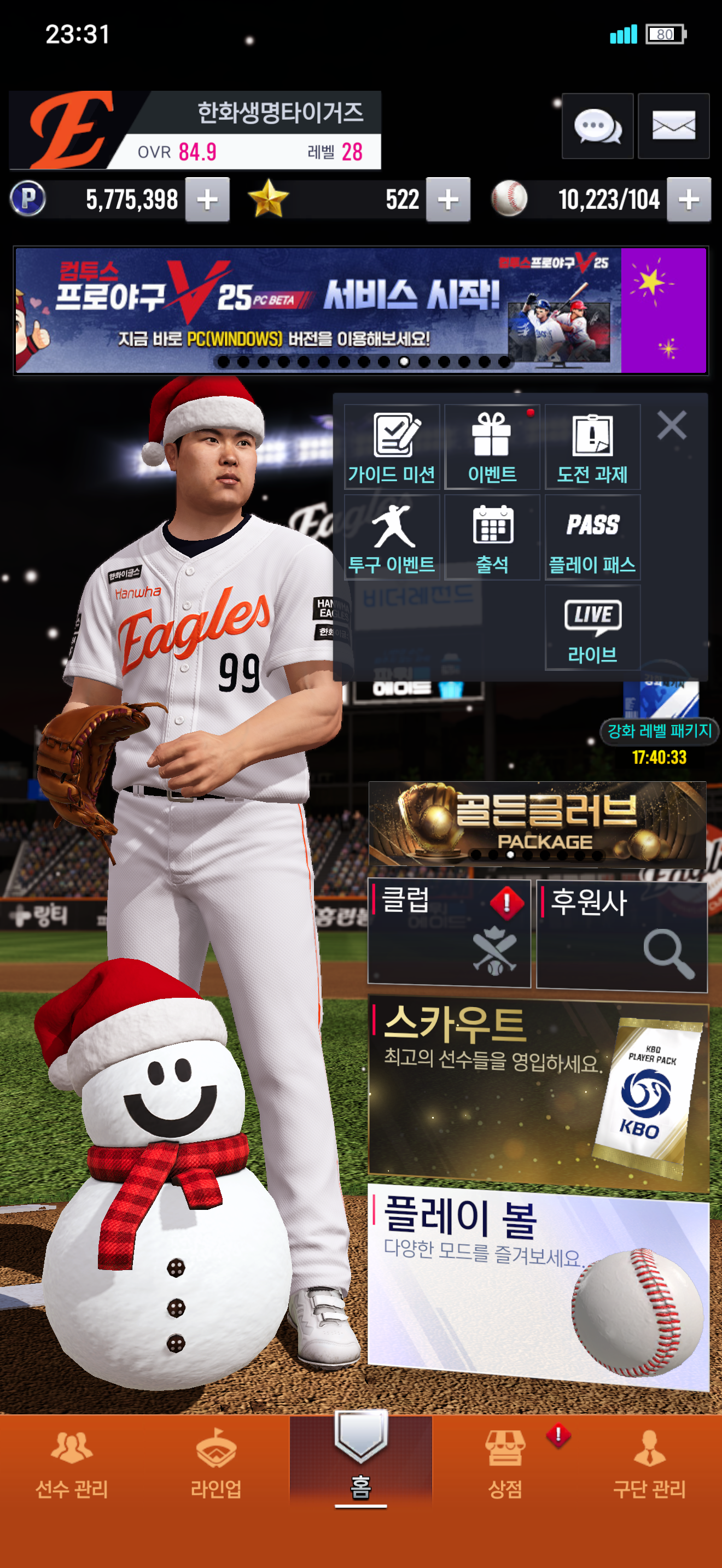Add more stars with the plus button
722x1568 pixels.
[448, 200]
